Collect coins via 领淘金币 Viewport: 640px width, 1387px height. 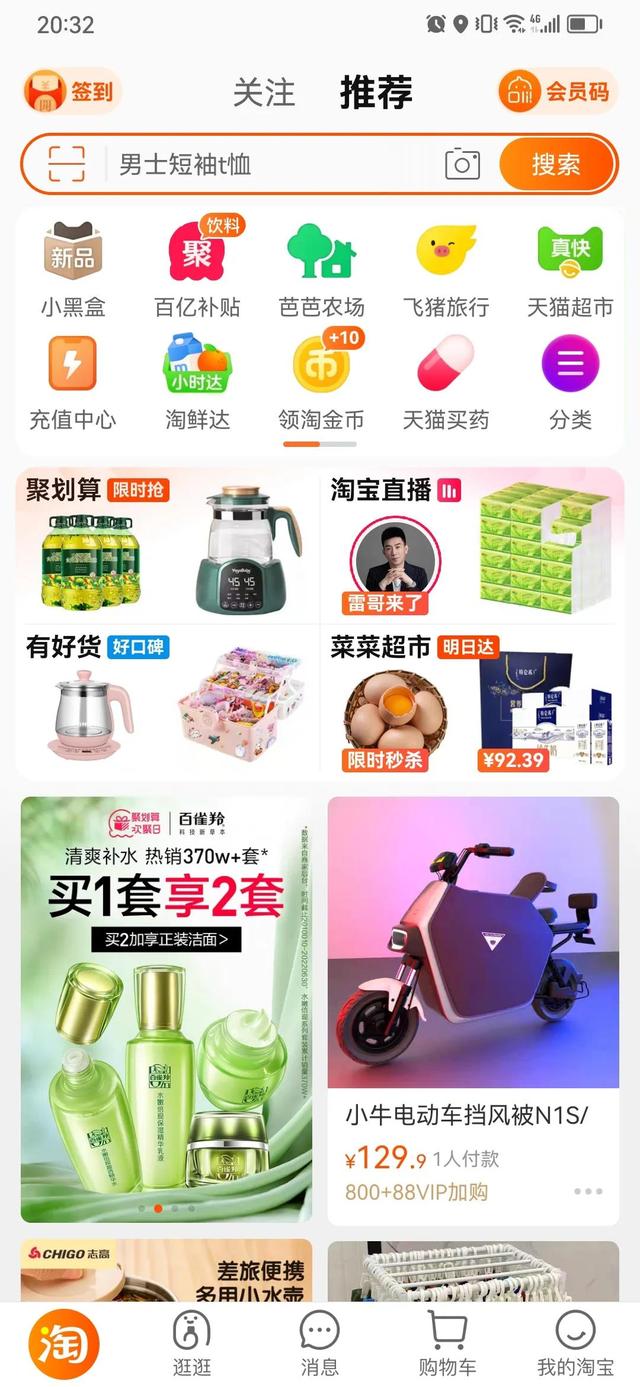pos(321,382)
